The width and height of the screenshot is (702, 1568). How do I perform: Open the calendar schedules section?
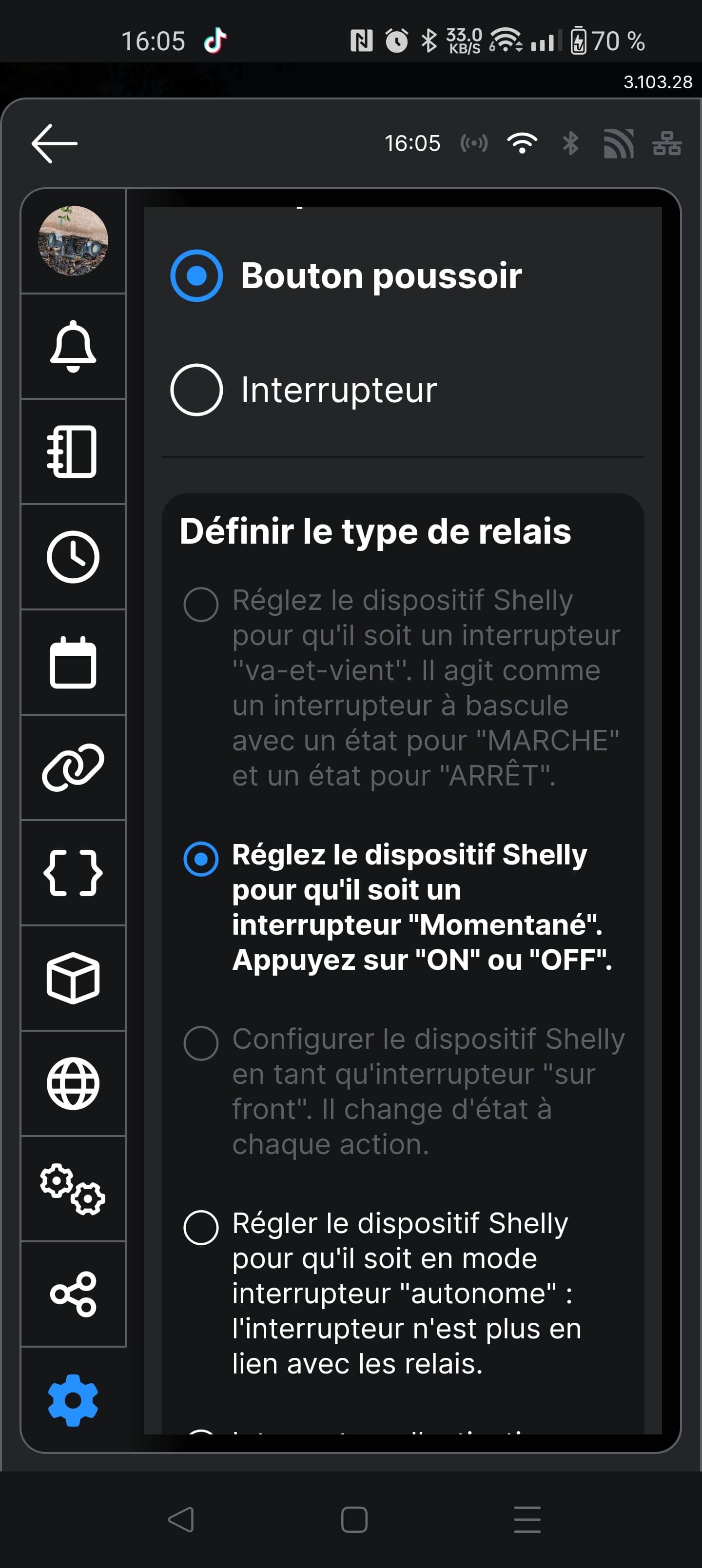click(x=73, y=662)
